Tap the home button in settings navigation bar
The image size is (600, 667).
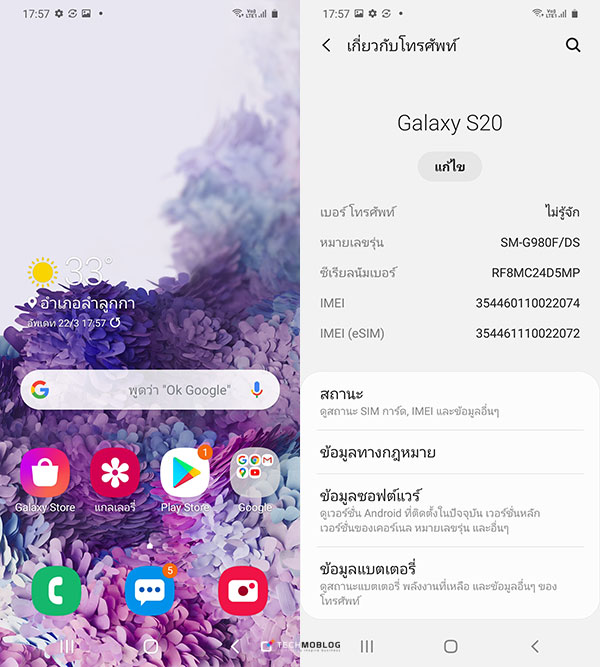coord(450,647)
